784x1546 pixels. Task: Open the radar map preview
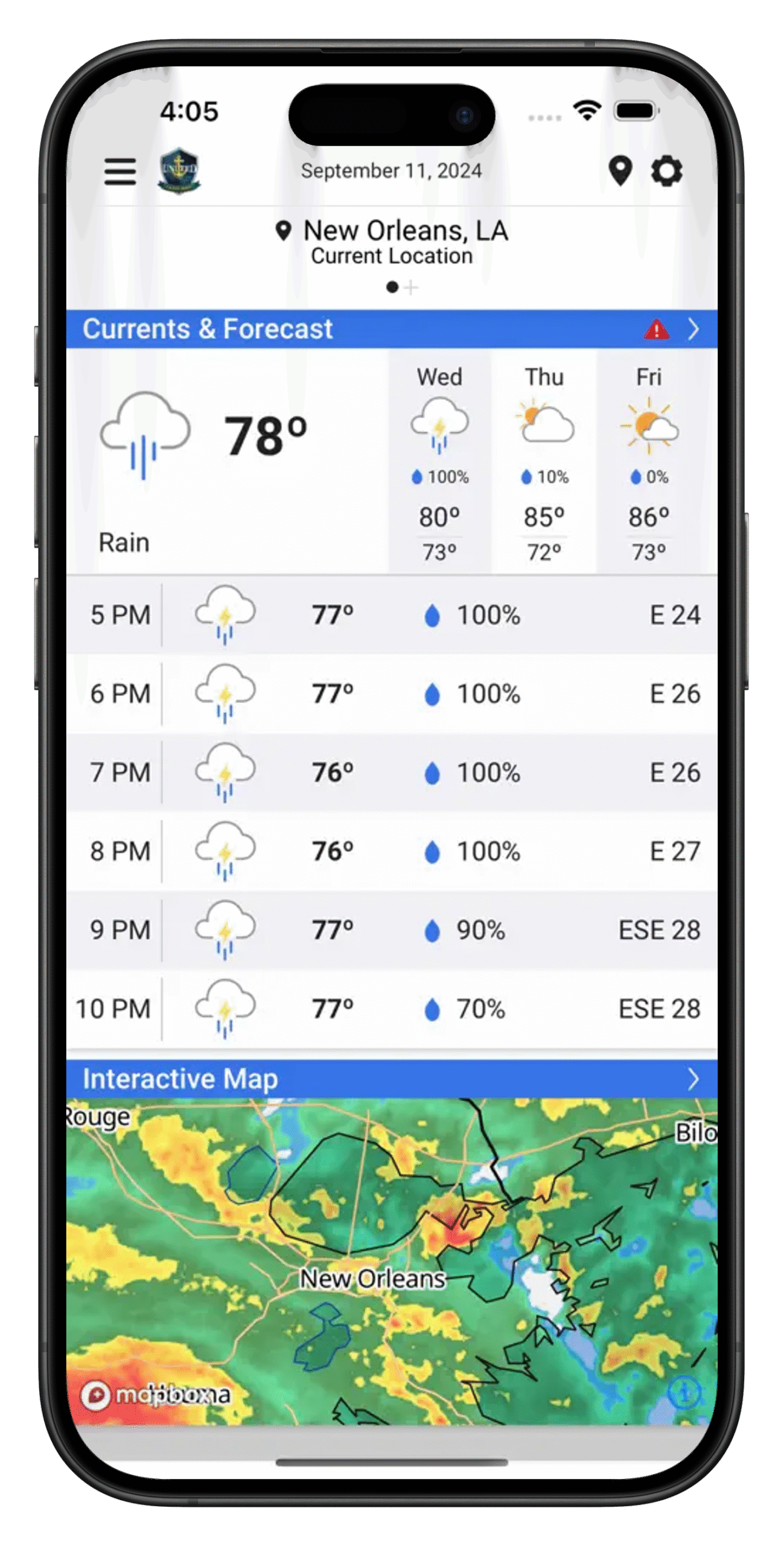pyautogui.click(x=392, y=1262)
